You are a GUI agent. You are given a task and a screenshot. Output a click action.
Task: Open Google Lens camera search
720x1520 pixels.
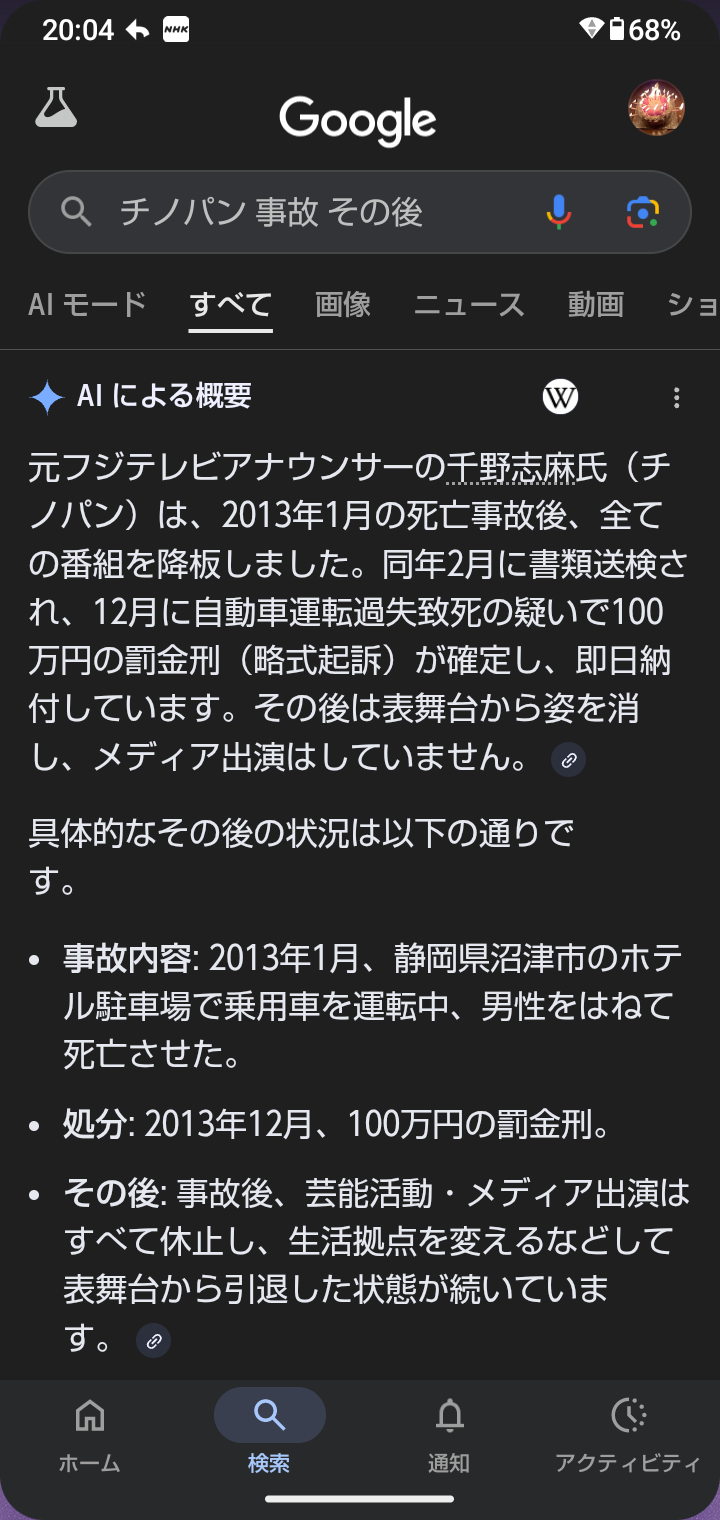[643, 212]
